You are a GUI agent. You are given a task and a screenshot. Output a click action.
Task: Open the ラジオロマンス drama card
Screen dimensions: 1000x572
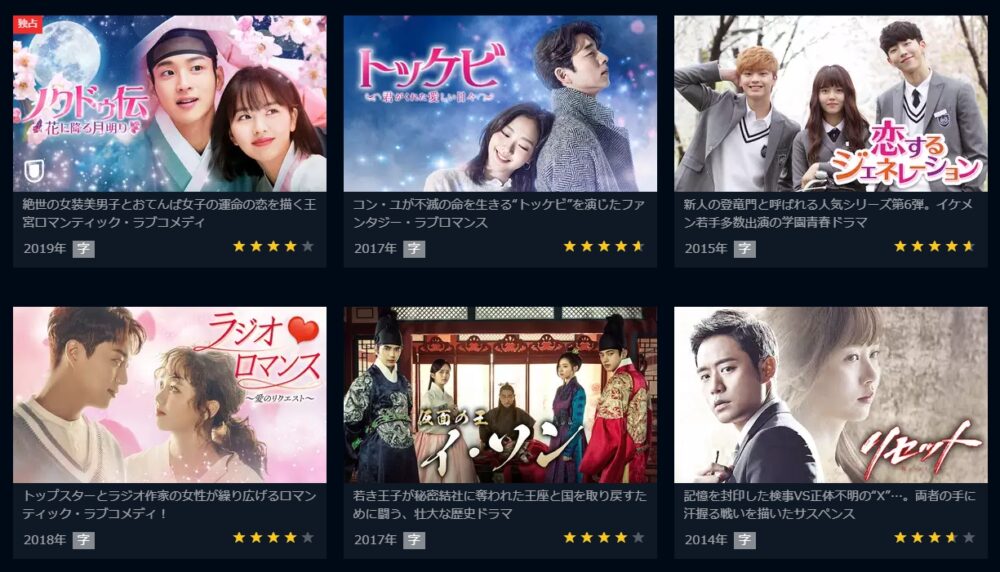click(x=169, y=395)
